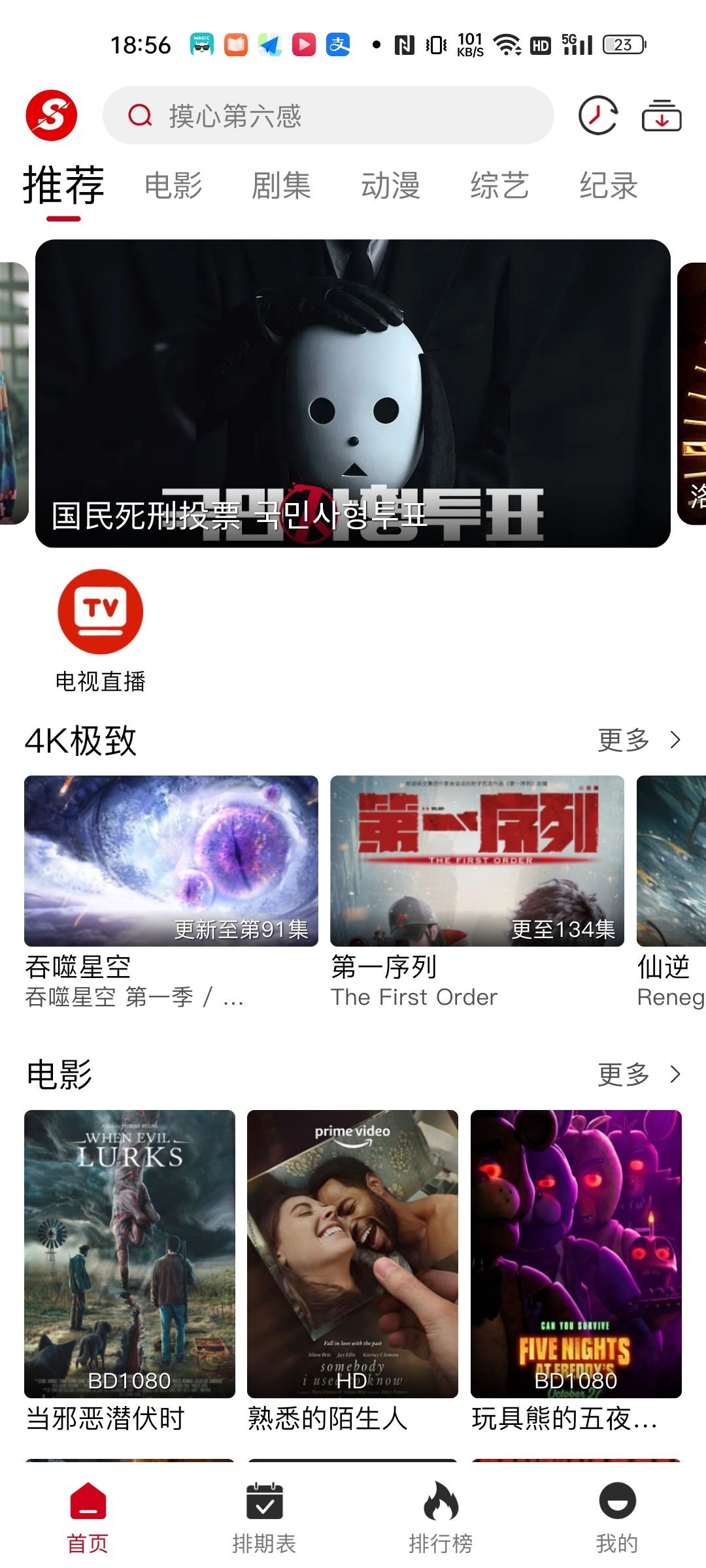
Task: Open the search box showing 摸心第六感
Action: [x=328, y=116]
